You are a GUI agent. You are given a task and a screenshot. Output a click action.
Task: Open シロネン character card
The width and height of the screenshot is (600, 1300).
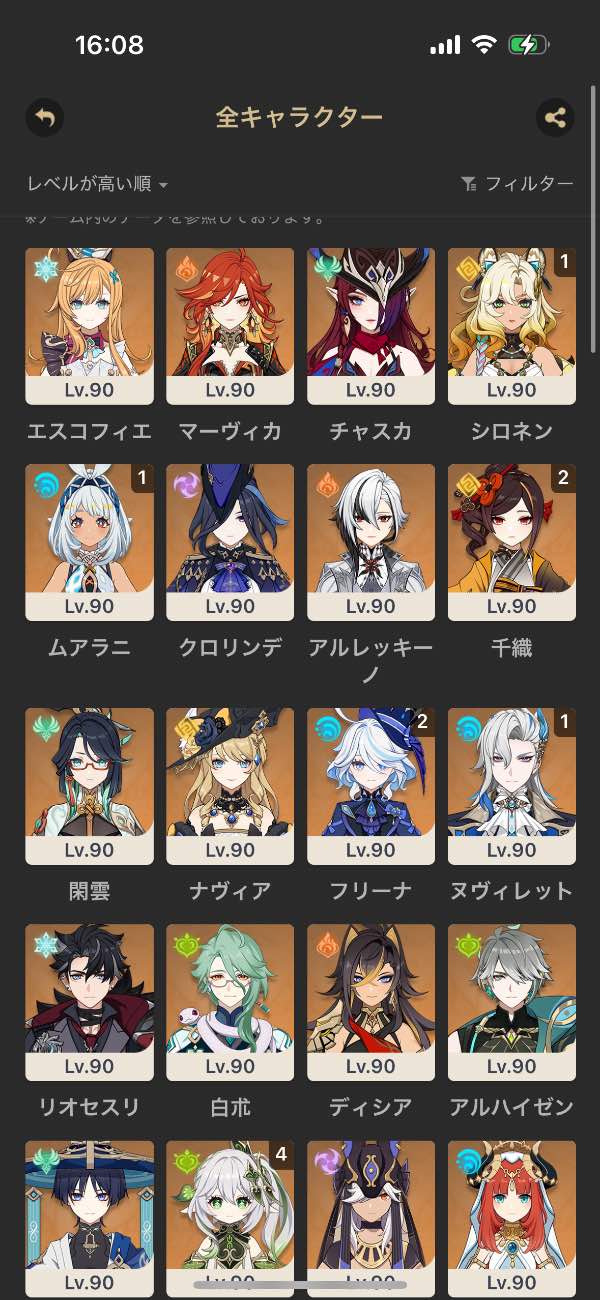[512, 326]
